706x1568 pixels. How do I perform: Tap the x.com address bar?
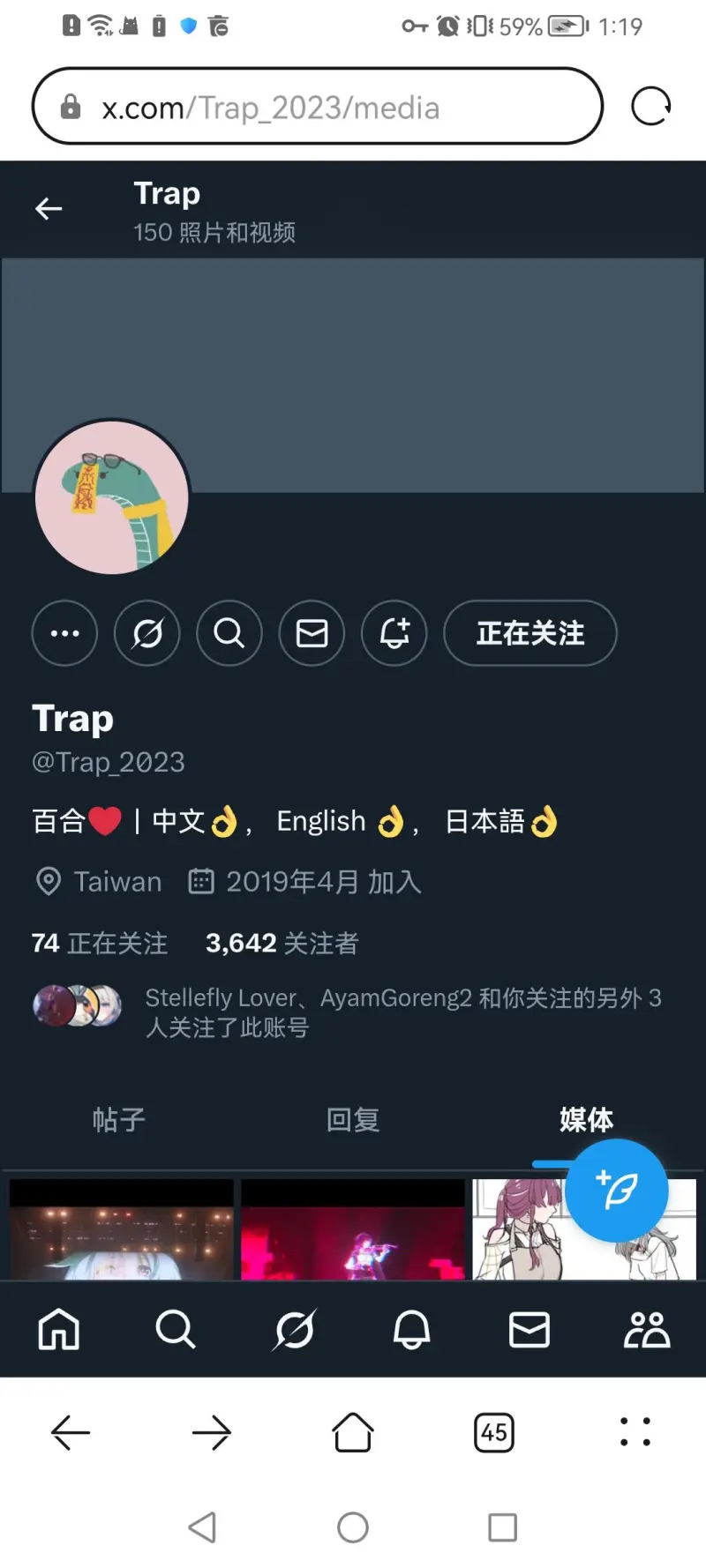point(318,107)
